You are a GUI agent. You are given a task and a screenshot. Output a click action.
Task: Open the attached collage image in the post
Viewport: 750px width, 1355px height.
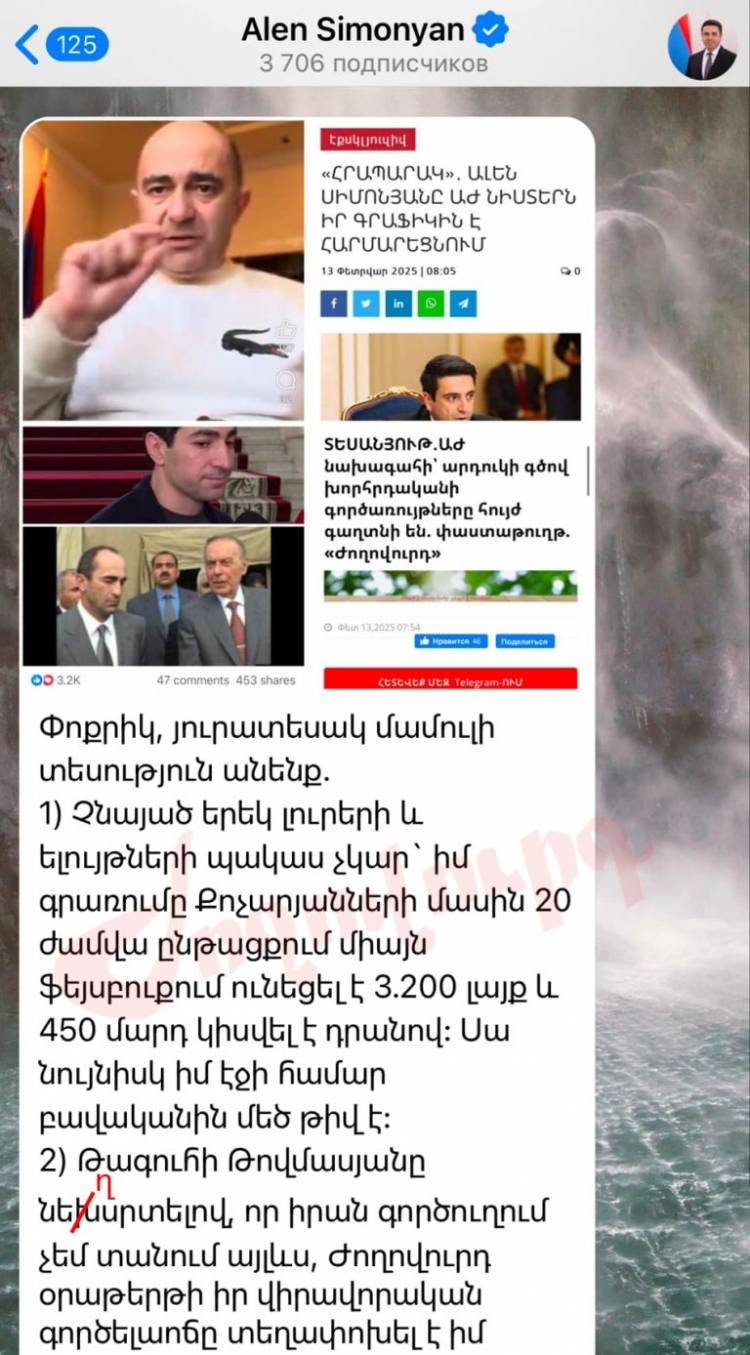pyautogui.click(x=308, y=406)
